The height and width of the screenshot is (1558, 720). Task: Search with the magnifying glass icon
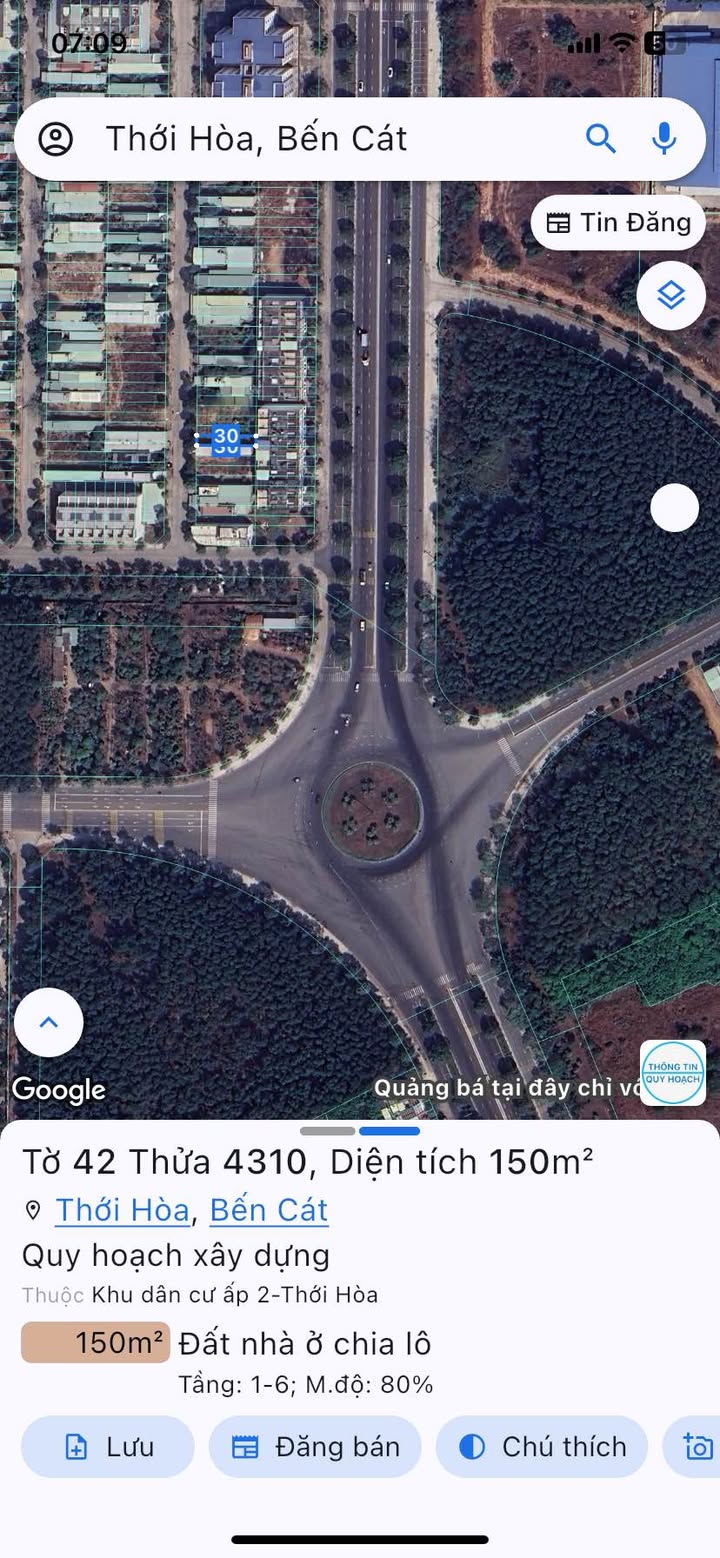(x=600, y=139)
